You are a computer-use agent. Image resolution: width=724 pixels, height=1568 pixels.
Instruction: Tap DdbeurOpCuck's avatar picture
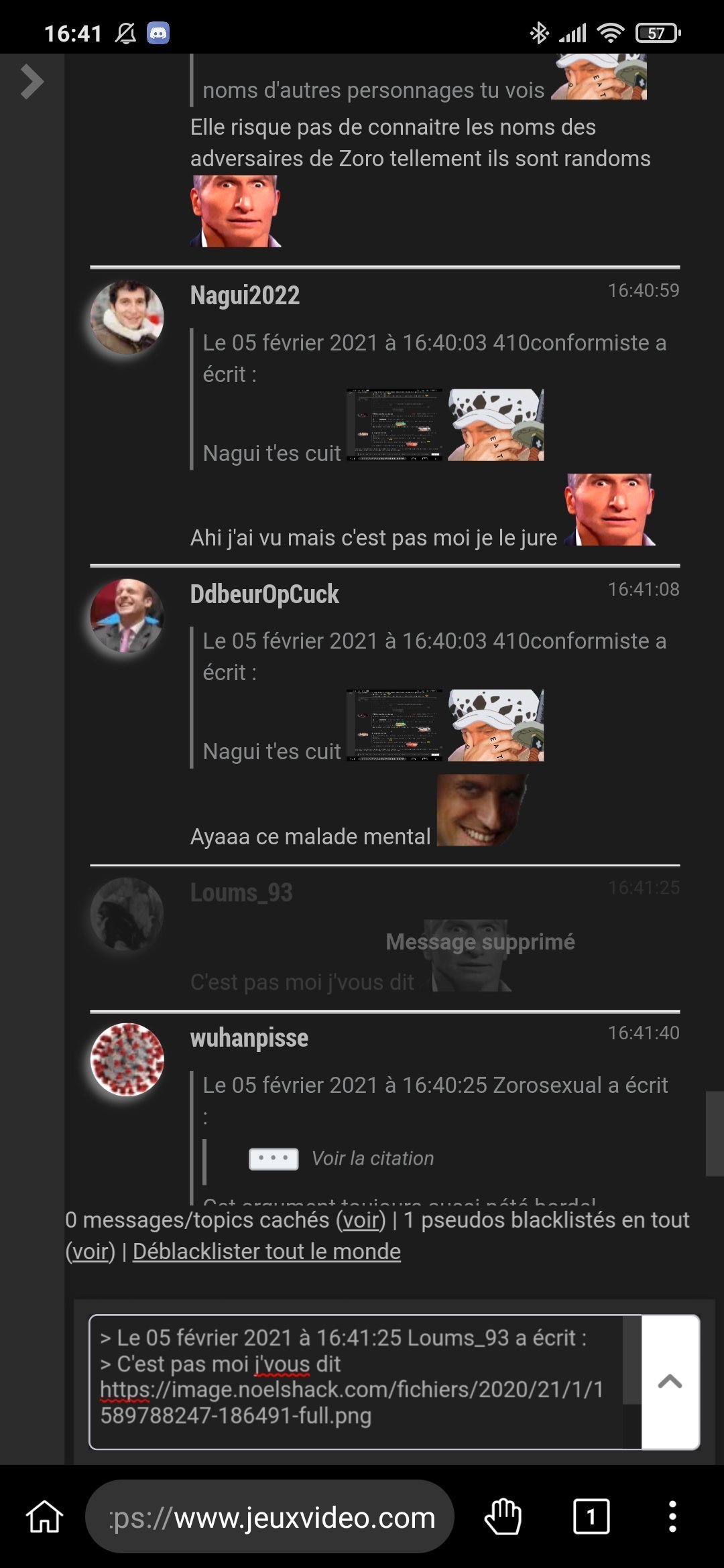[x=127, y=616]
